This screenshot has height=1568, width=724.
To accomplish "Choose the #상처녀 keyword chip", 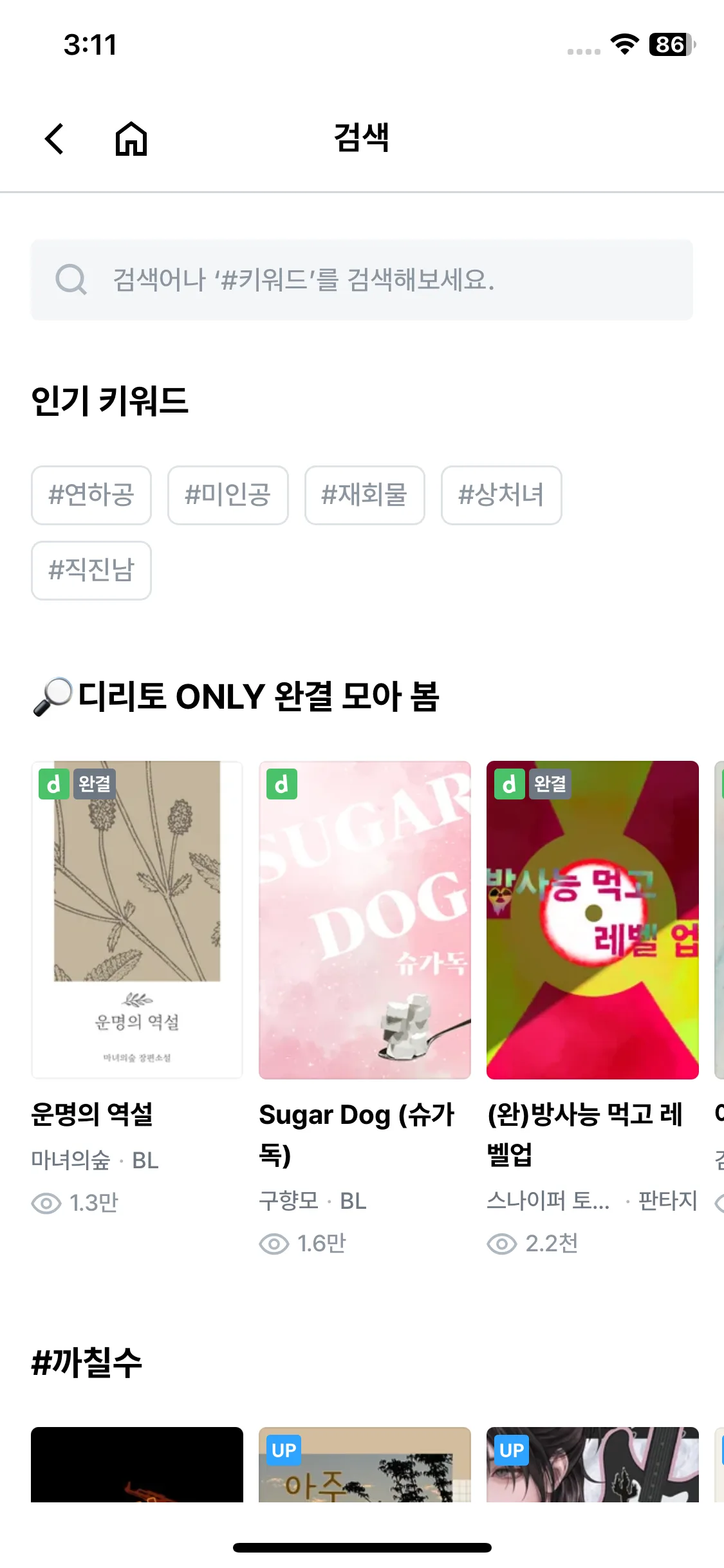I will point(501,495).
